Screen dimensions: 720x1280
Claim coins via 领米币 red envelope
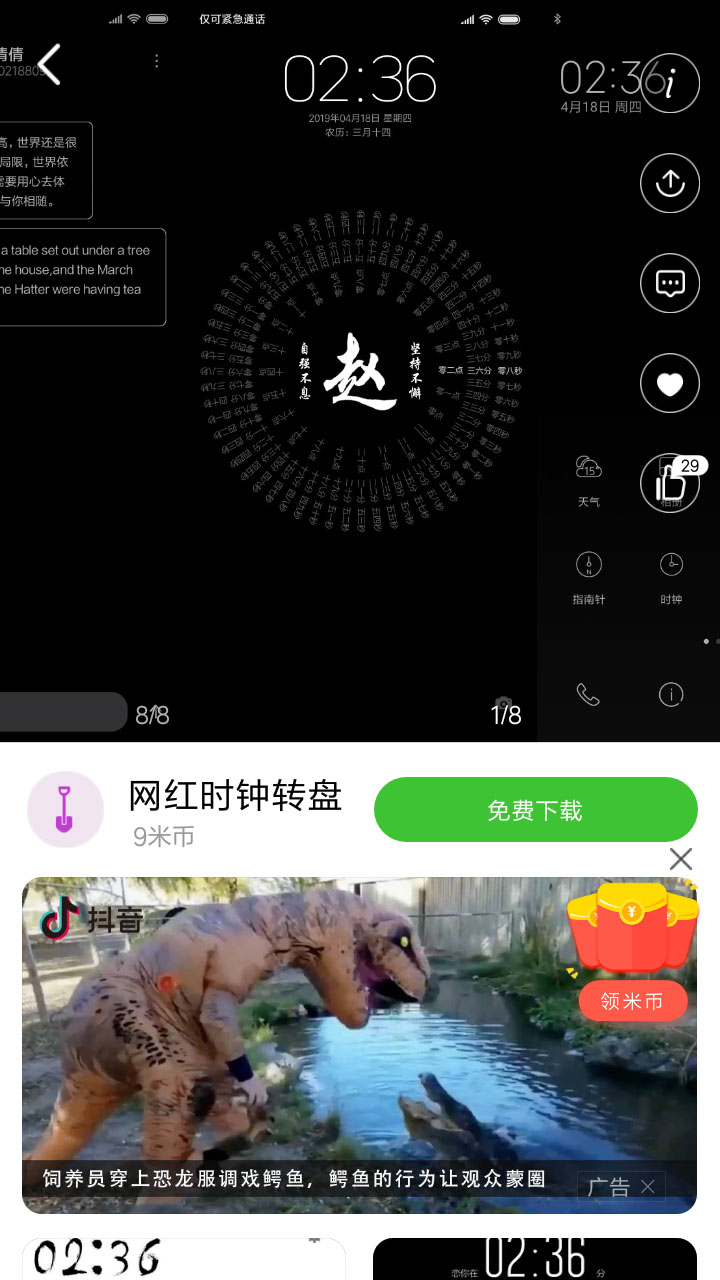[x=632, y=1001]
